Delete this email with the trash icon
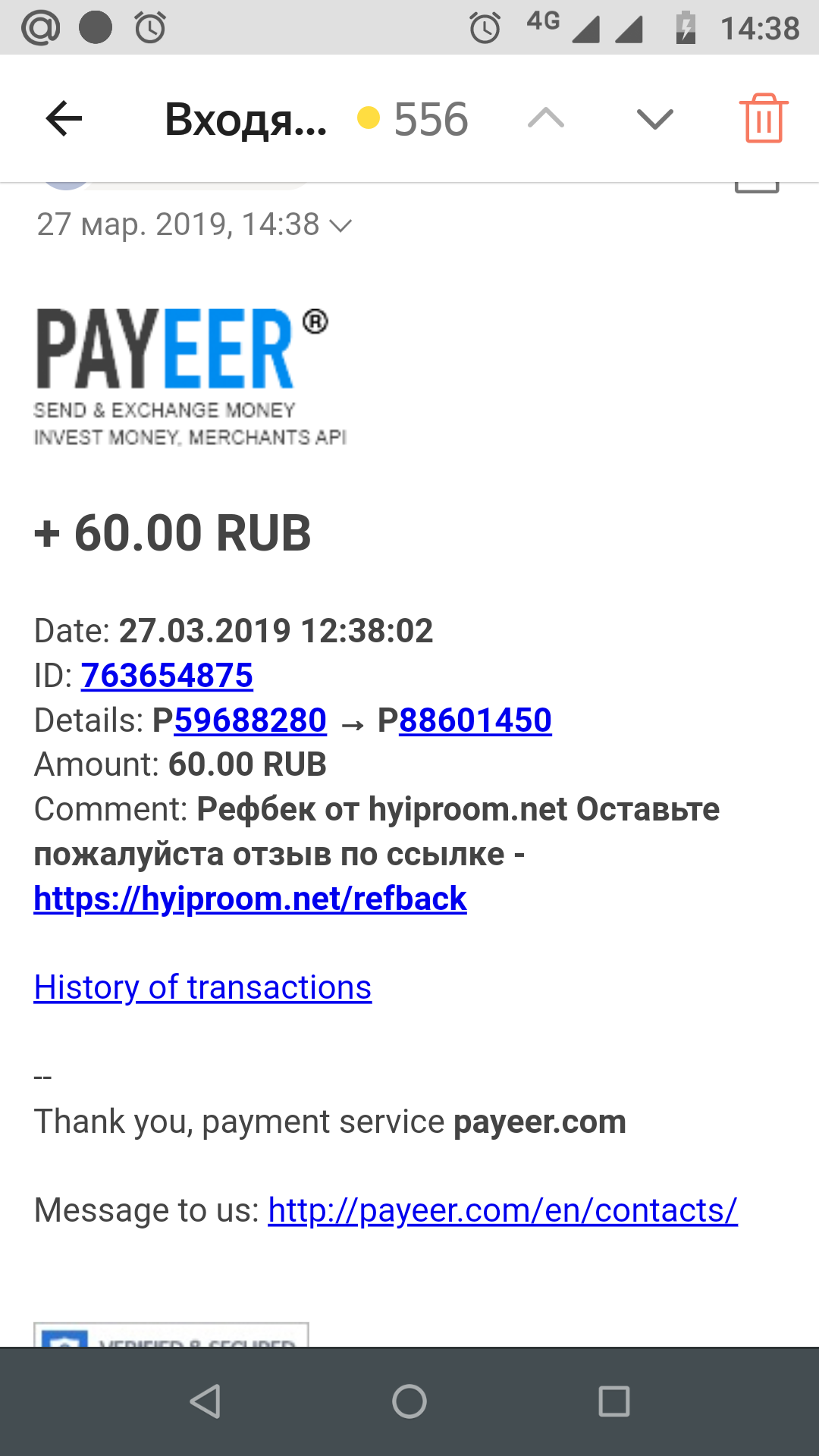 tap(764, 118)
